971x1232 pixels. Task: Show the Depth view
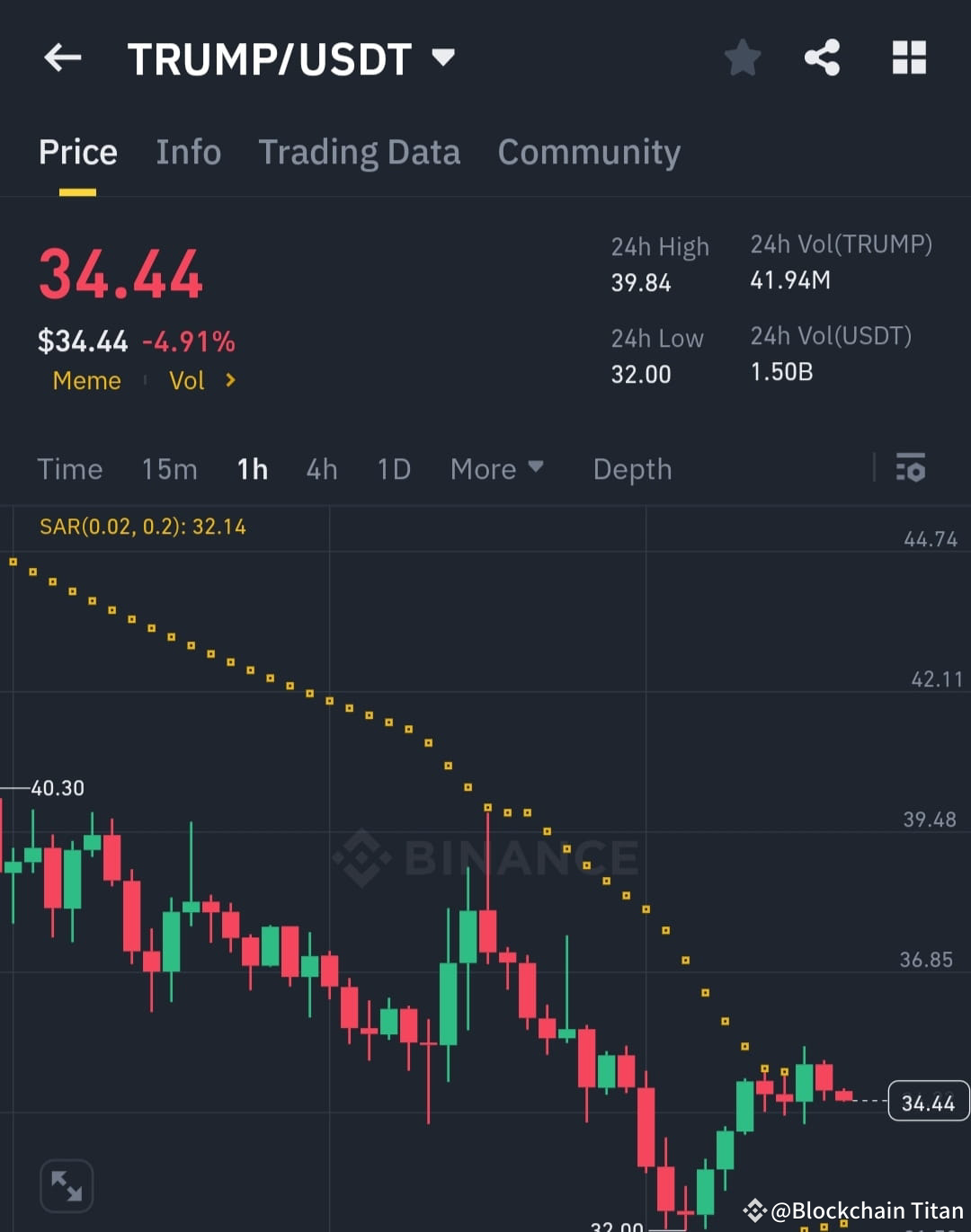[632, 468]
